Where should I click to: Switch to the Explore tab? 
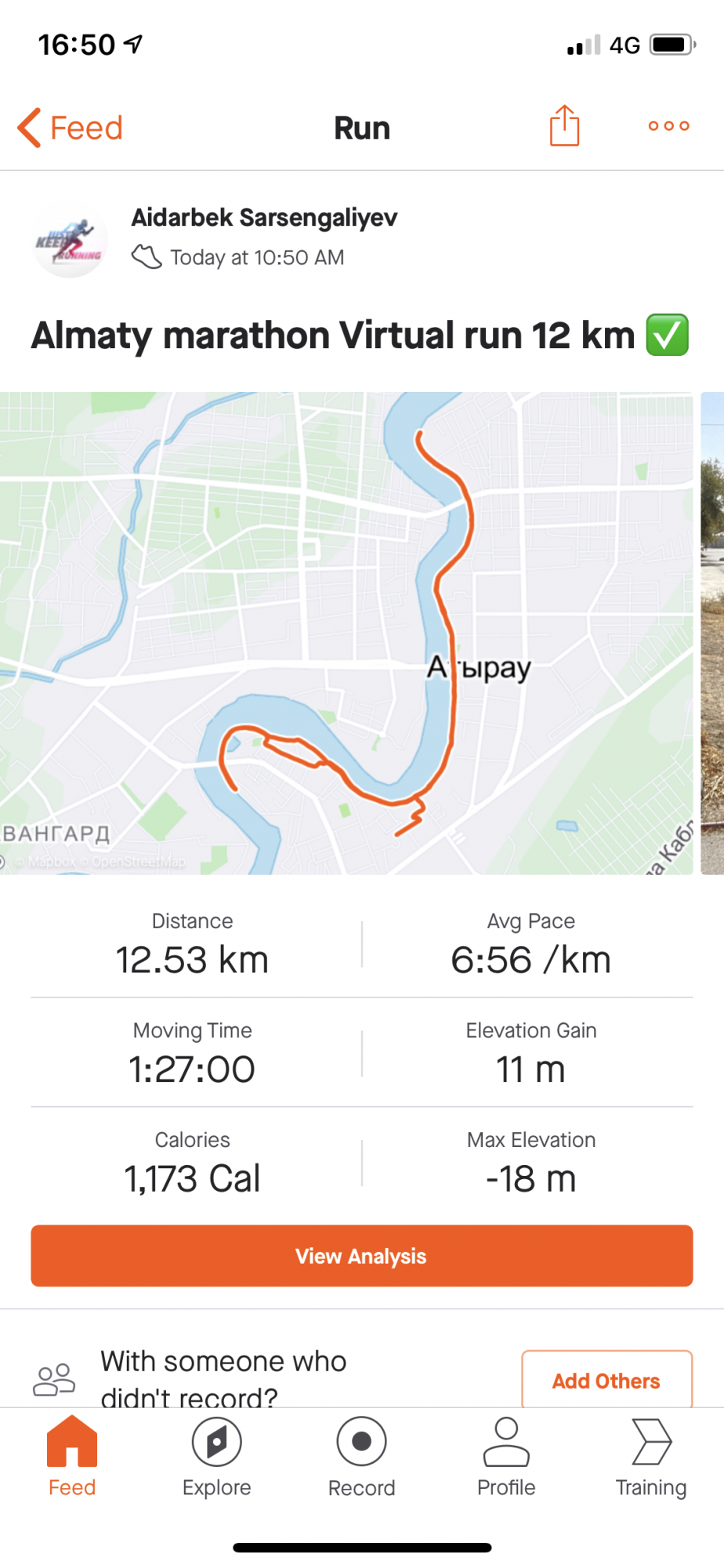pyautogui.click(x=217, y=1457)
